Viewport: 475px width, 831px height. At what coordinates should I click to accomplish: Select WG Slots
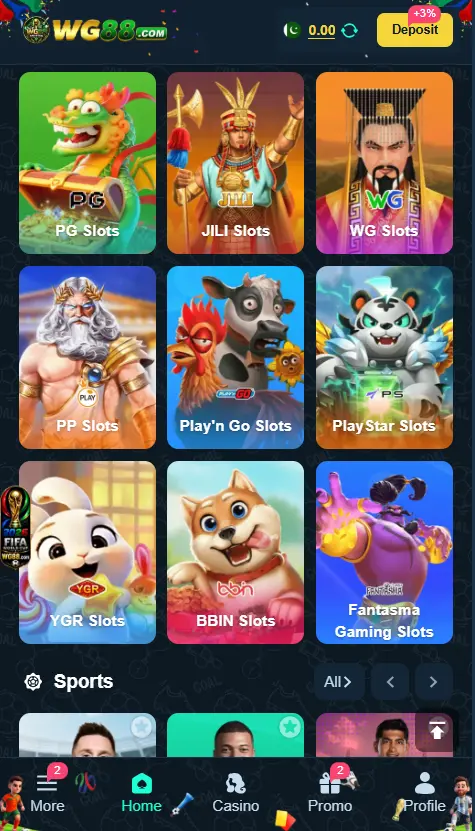[384, 163]
